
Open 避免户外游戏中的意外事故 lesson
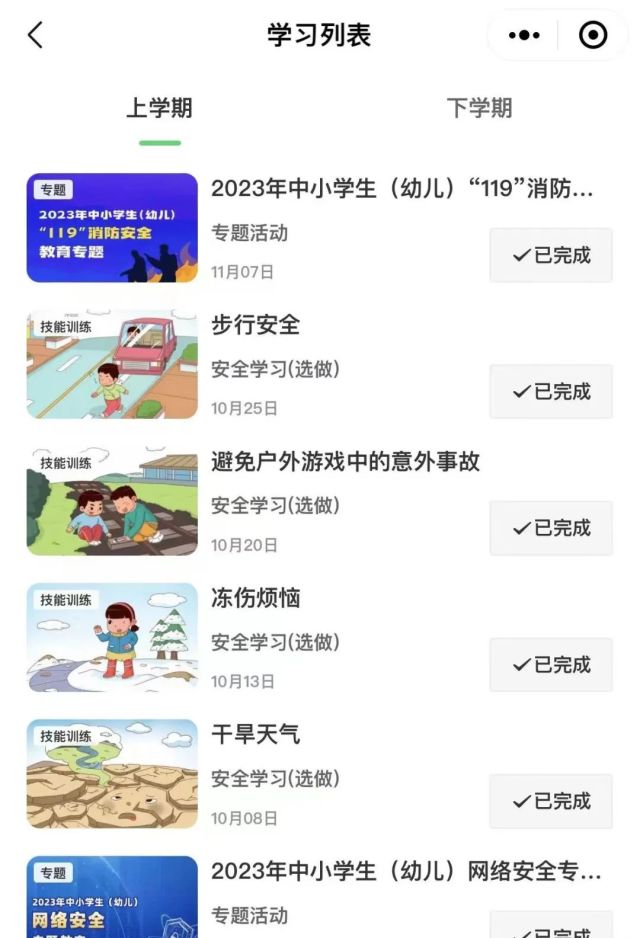345,462
